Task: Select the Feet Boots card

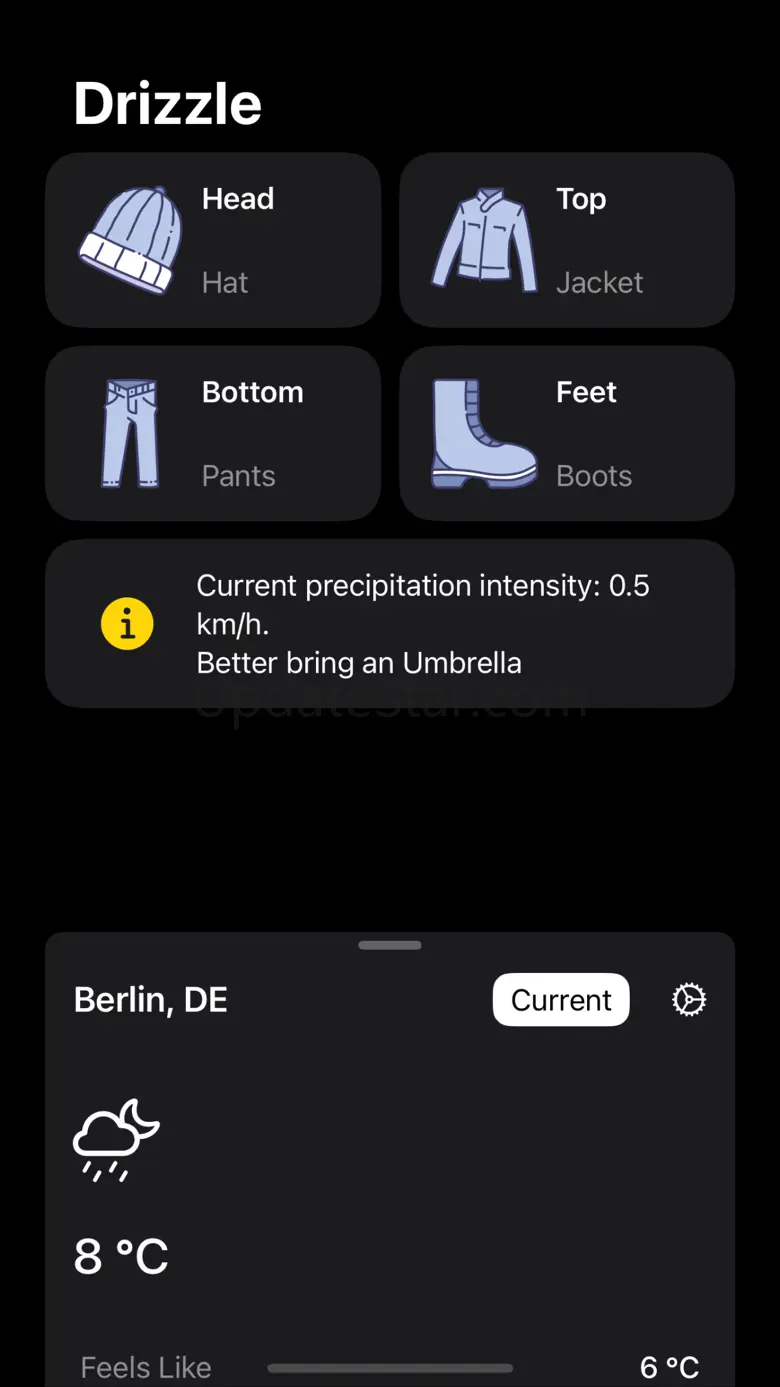Action: [x=567, y=433]
